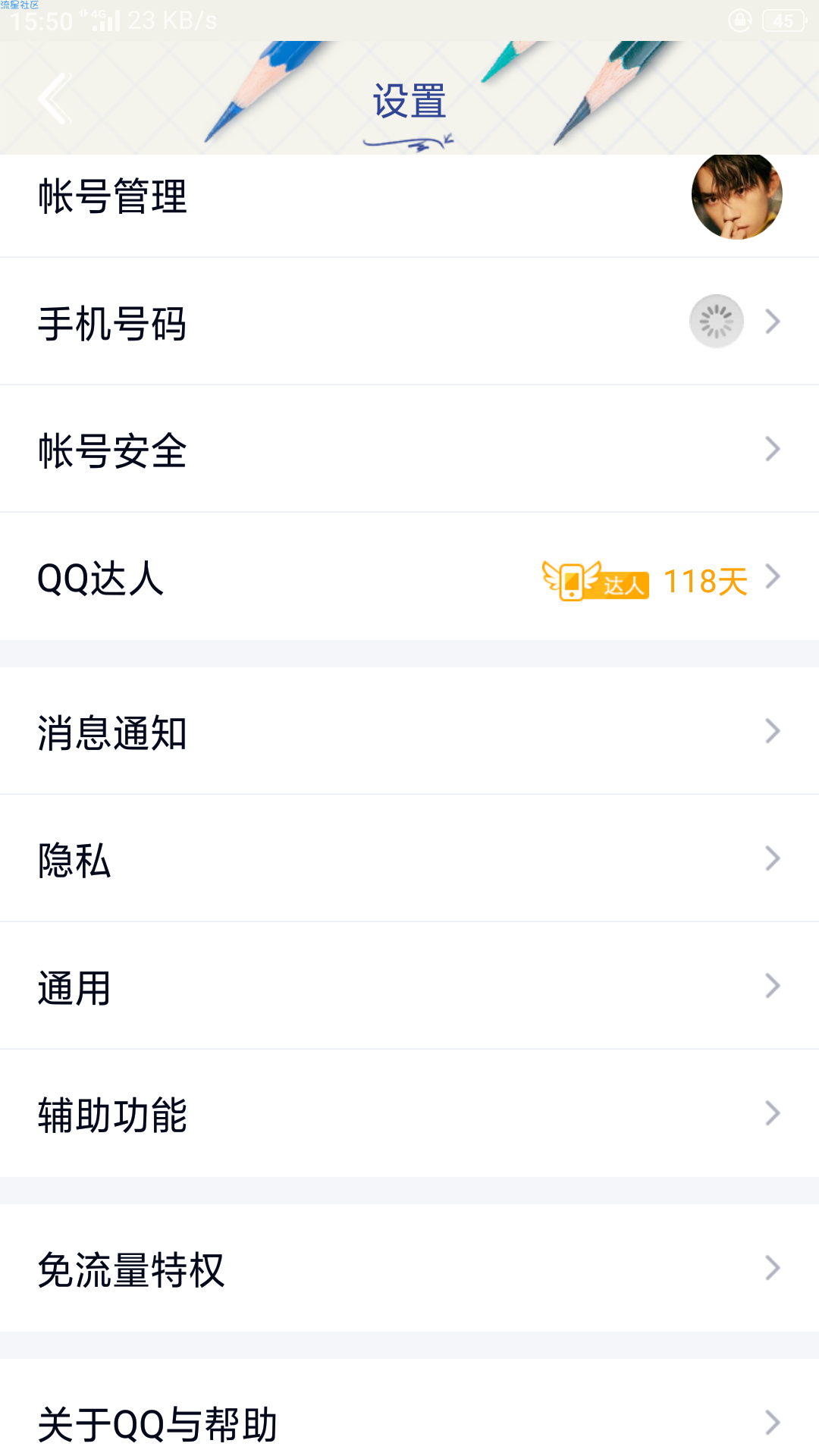Open the 手机号码 phone number row
The height and width of the screenshot is (1456, 819).
409,322
